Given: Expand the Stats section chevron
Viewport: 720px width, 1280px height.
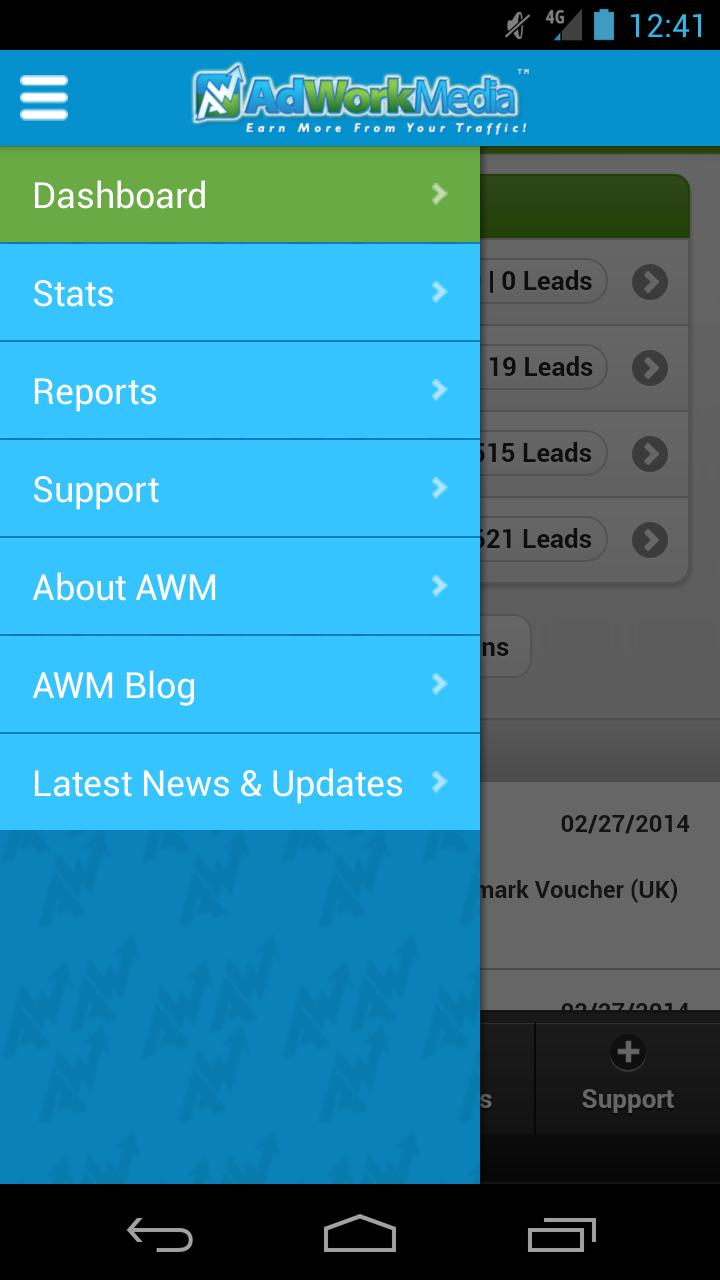Looking at the screenshot, I should tap(438, 292).
